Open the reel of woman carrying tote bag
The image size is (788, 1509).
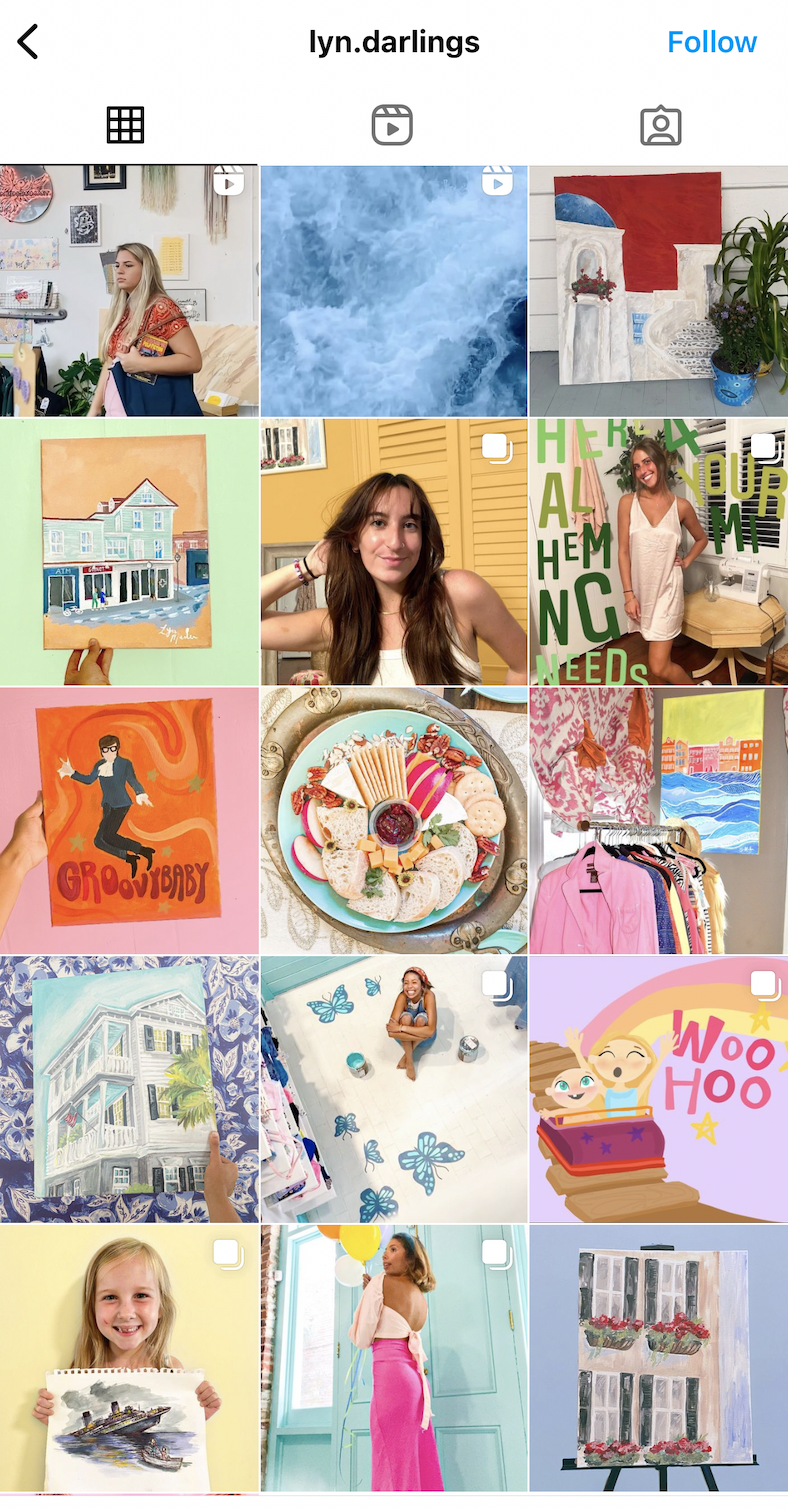click(129, 291)
